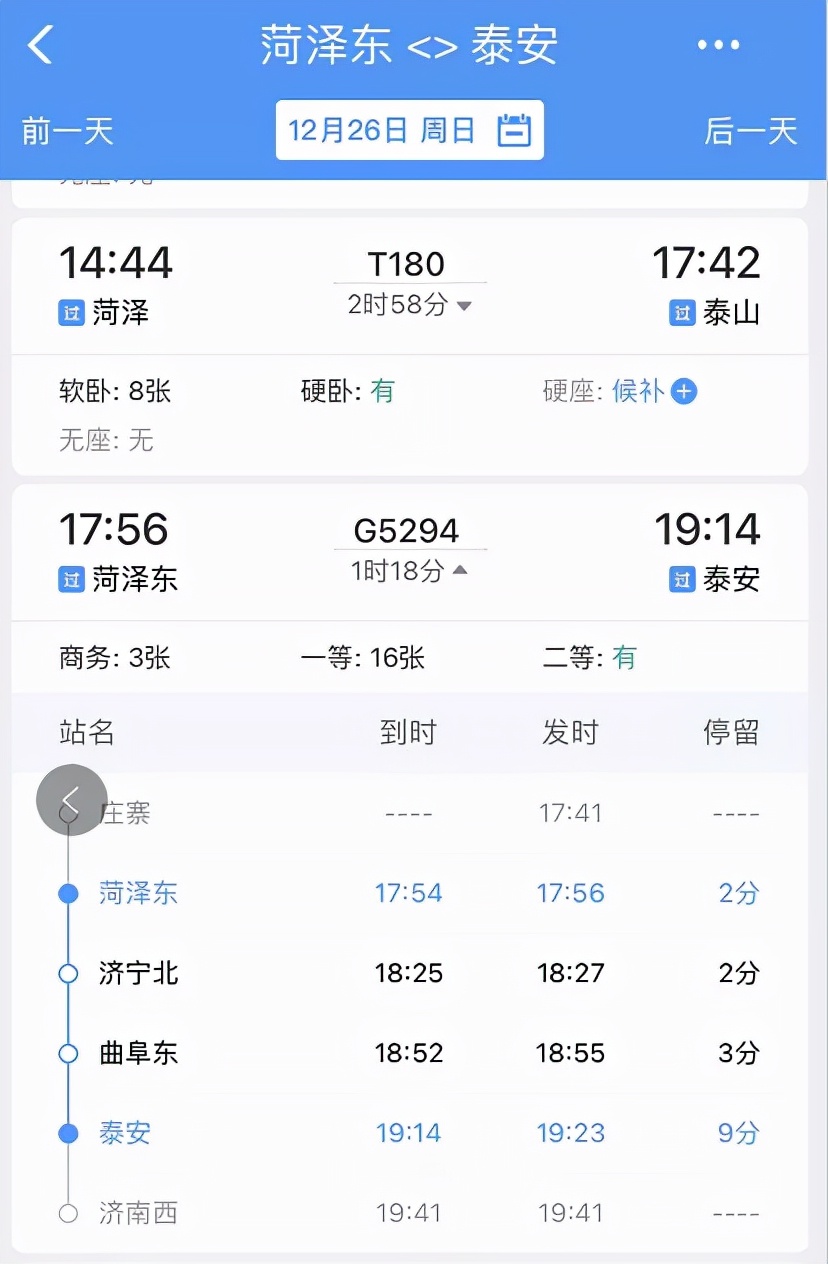Tap the floating round back arrow button
This screenshot has height=1264, width=828.
tap(72, 800)
